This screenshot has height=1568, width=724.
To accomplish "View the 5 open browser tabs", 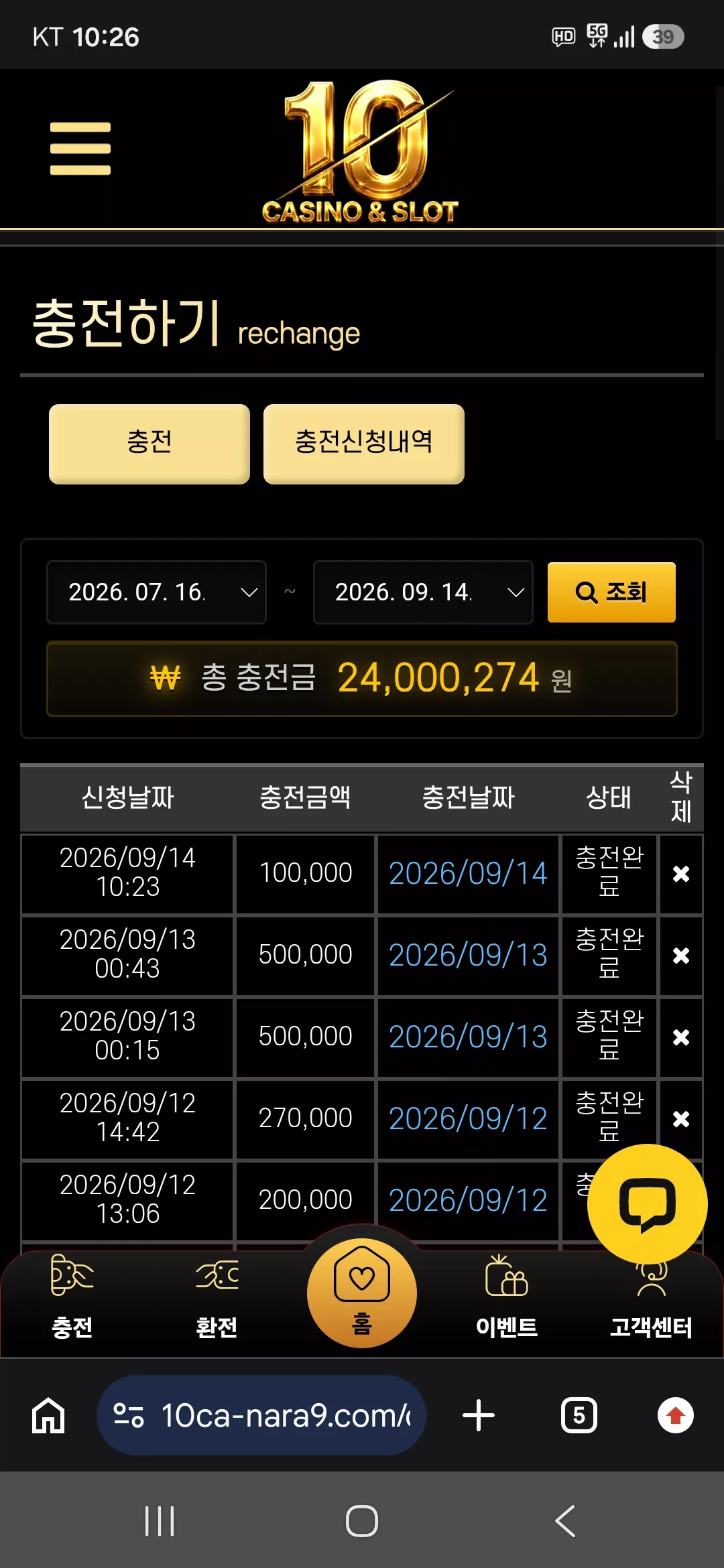I will 579,1415.
